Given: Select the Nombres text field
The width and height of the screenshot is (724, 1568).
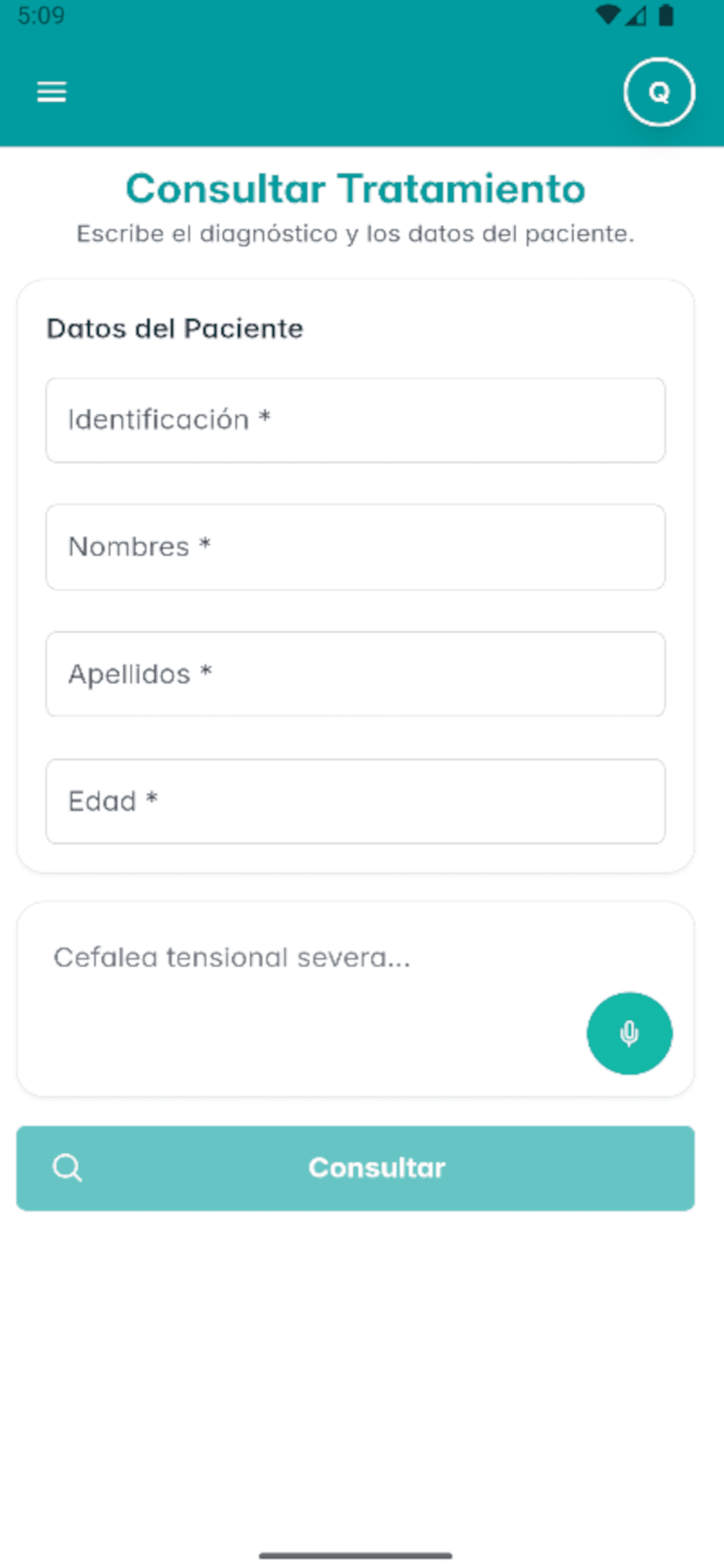Looking at the screenshot, I should click(x=356, y=547).
